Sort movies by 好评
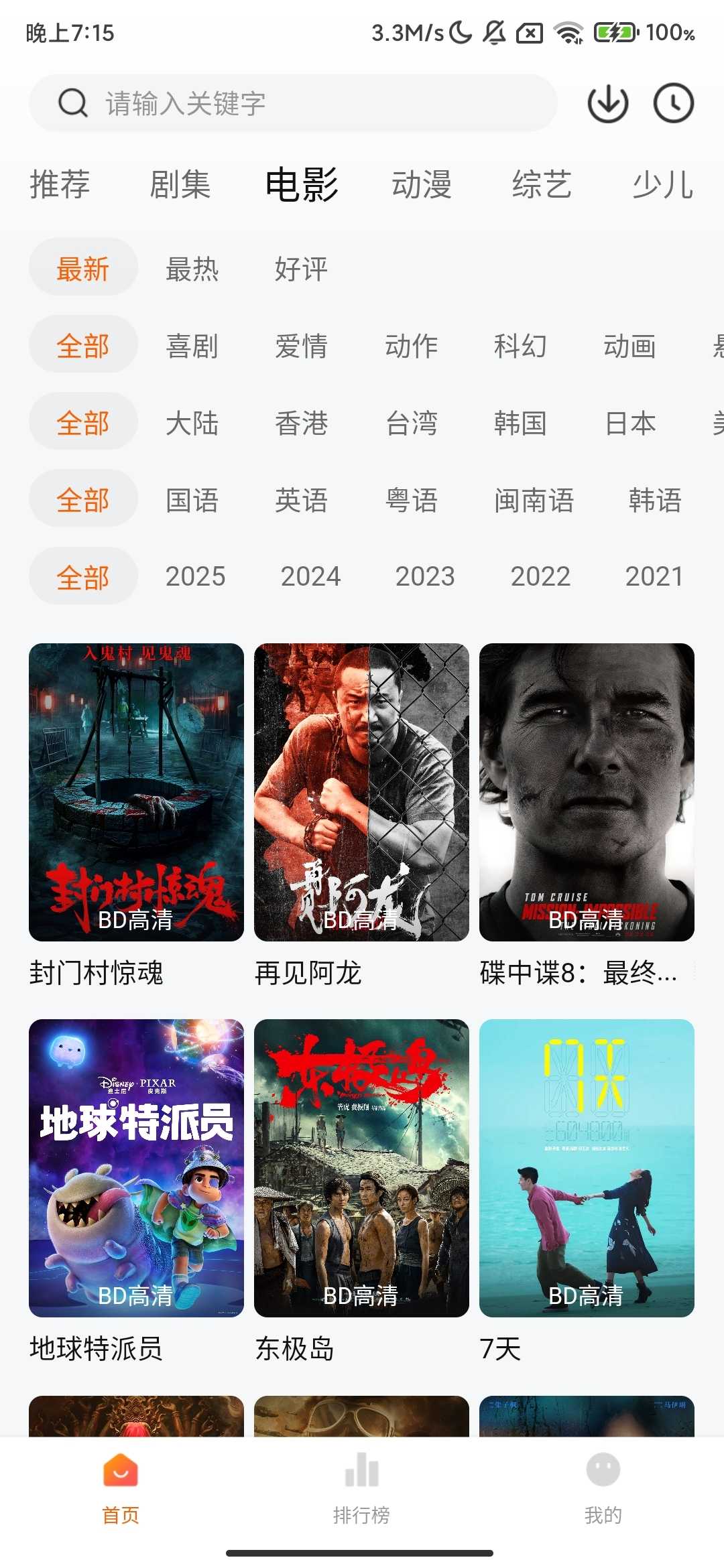This screenshot has width=724, height=1568. 301,269
